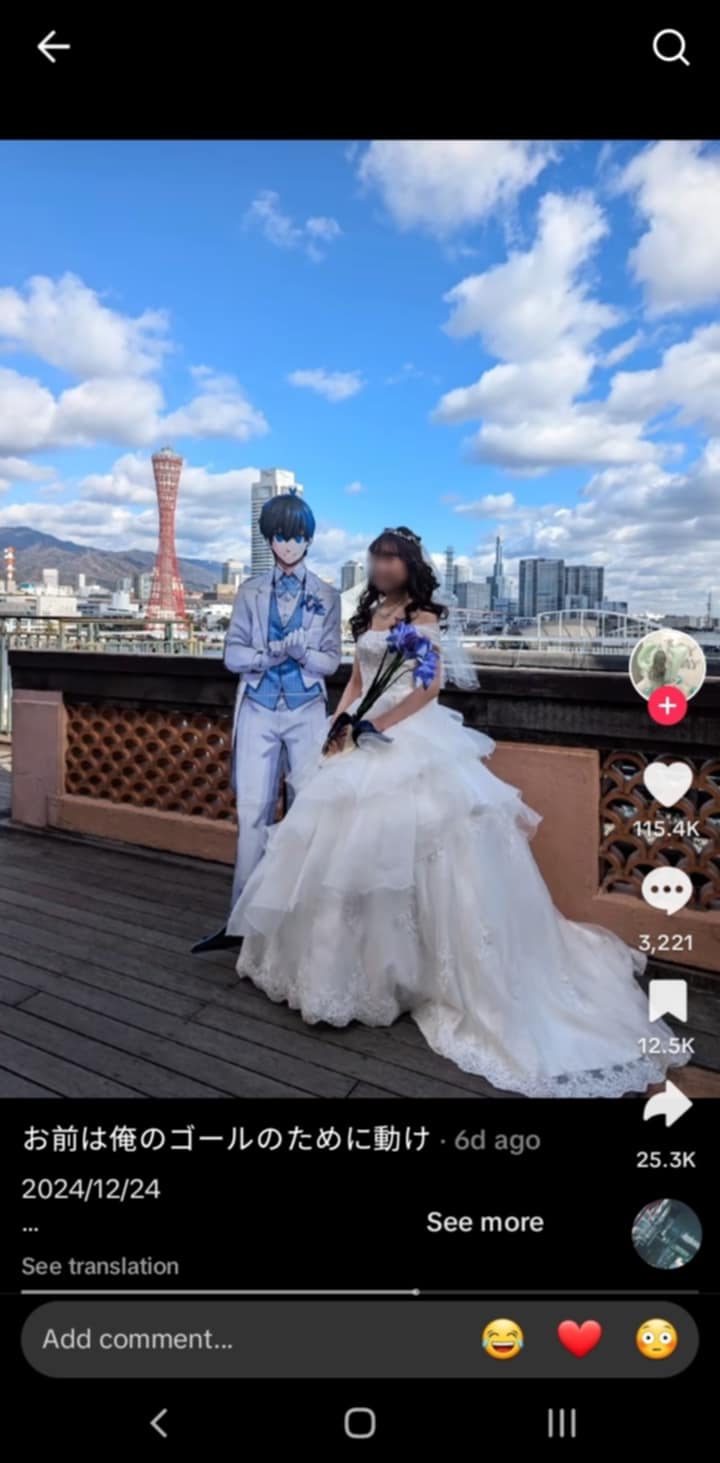This screenshot has height=1463, width=720.
Task: Tap the system home button
Action: [360, 1423]
